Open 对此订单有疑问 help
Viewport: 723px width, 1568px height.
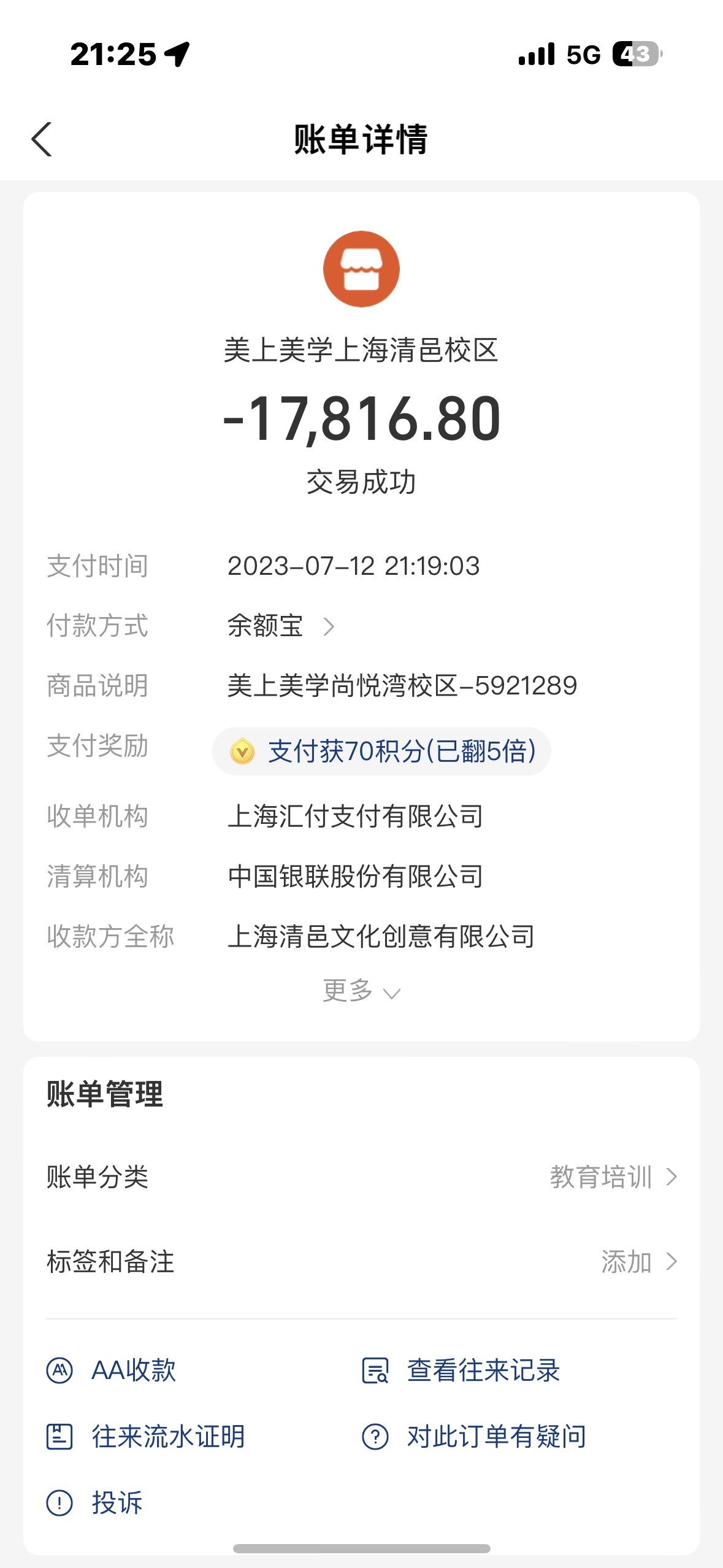click(x=474, y=1436)
